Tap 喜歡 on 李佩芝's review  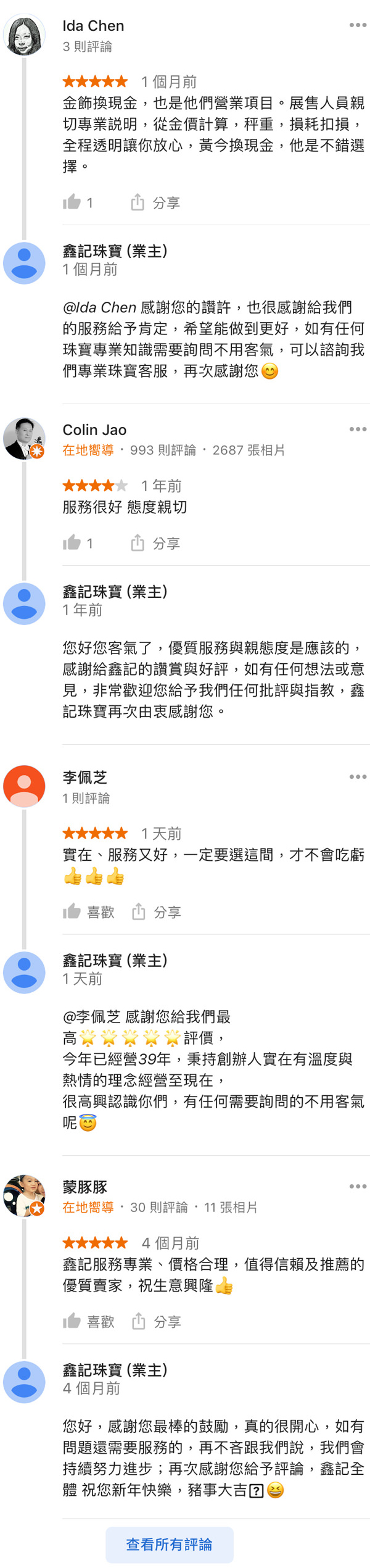(89, 911)
